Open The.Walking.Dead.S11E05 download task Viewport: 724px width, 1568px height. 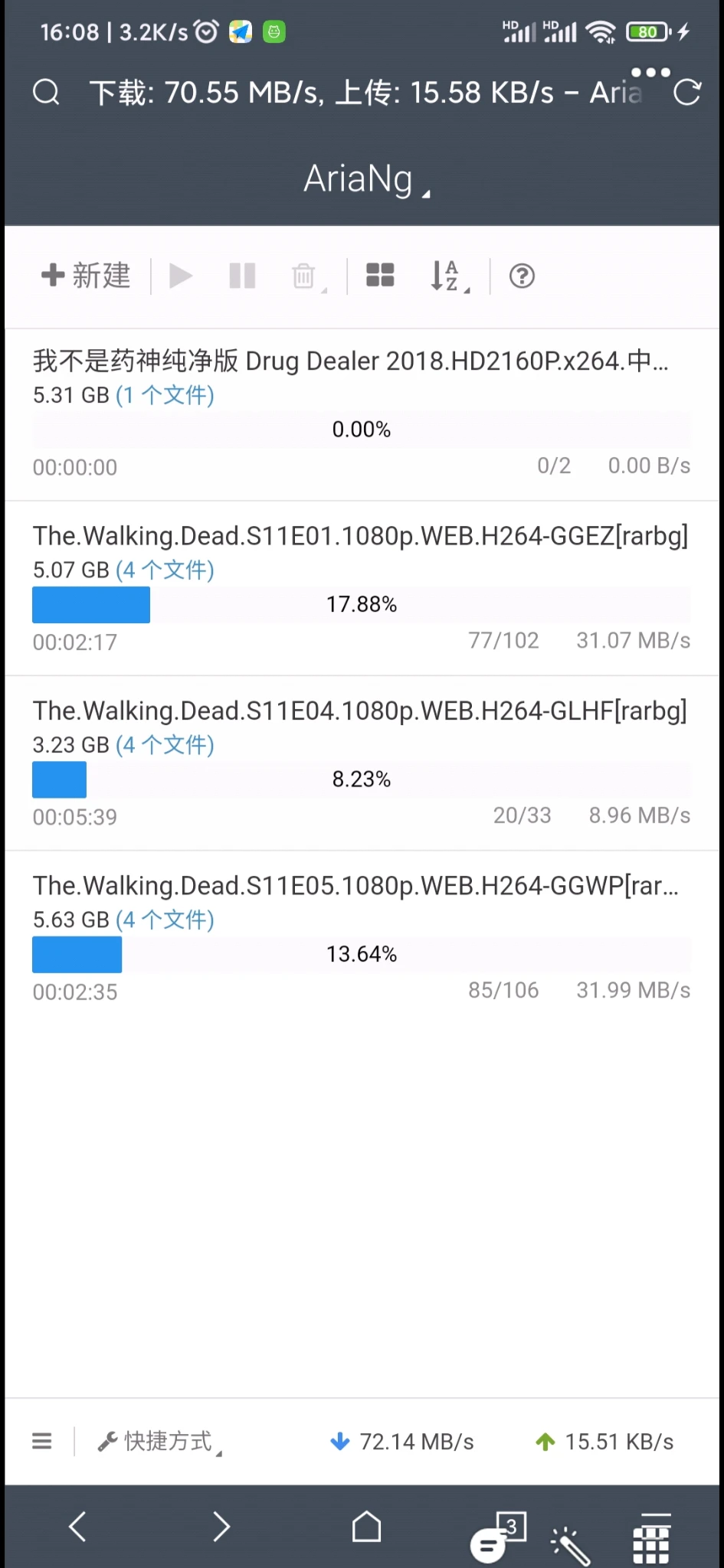tap(355, 886)
